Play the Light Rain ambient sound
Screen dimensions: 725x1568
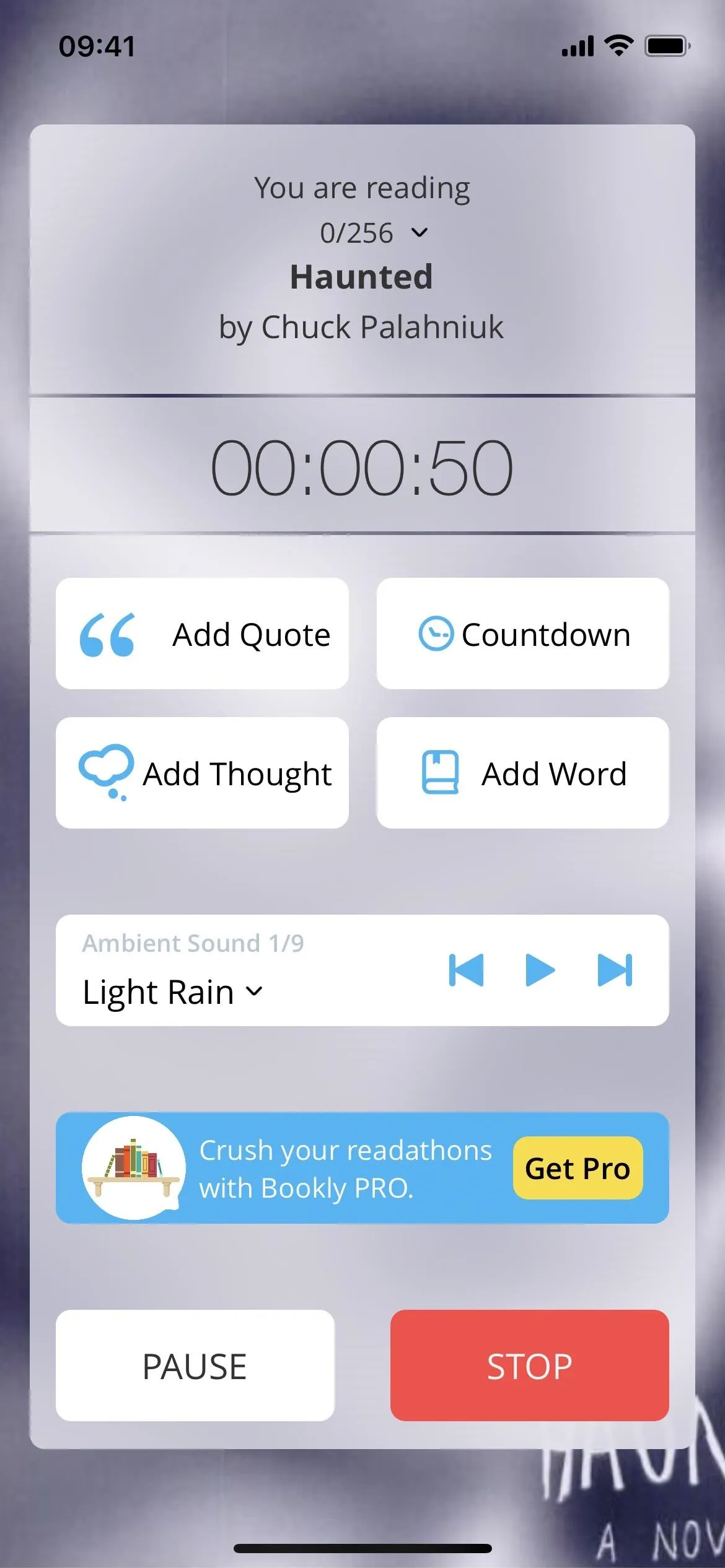540,970
